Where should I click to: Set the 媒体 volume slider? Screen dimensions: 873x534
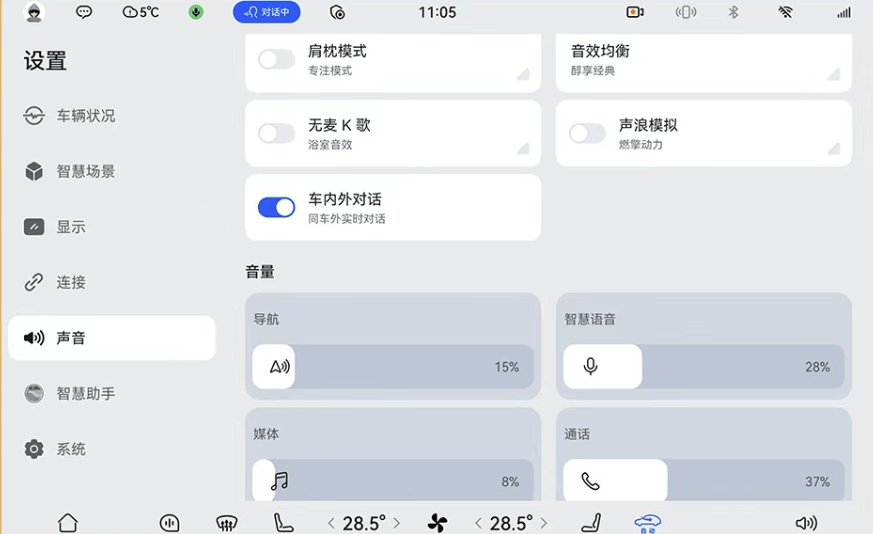pos(392,481)
